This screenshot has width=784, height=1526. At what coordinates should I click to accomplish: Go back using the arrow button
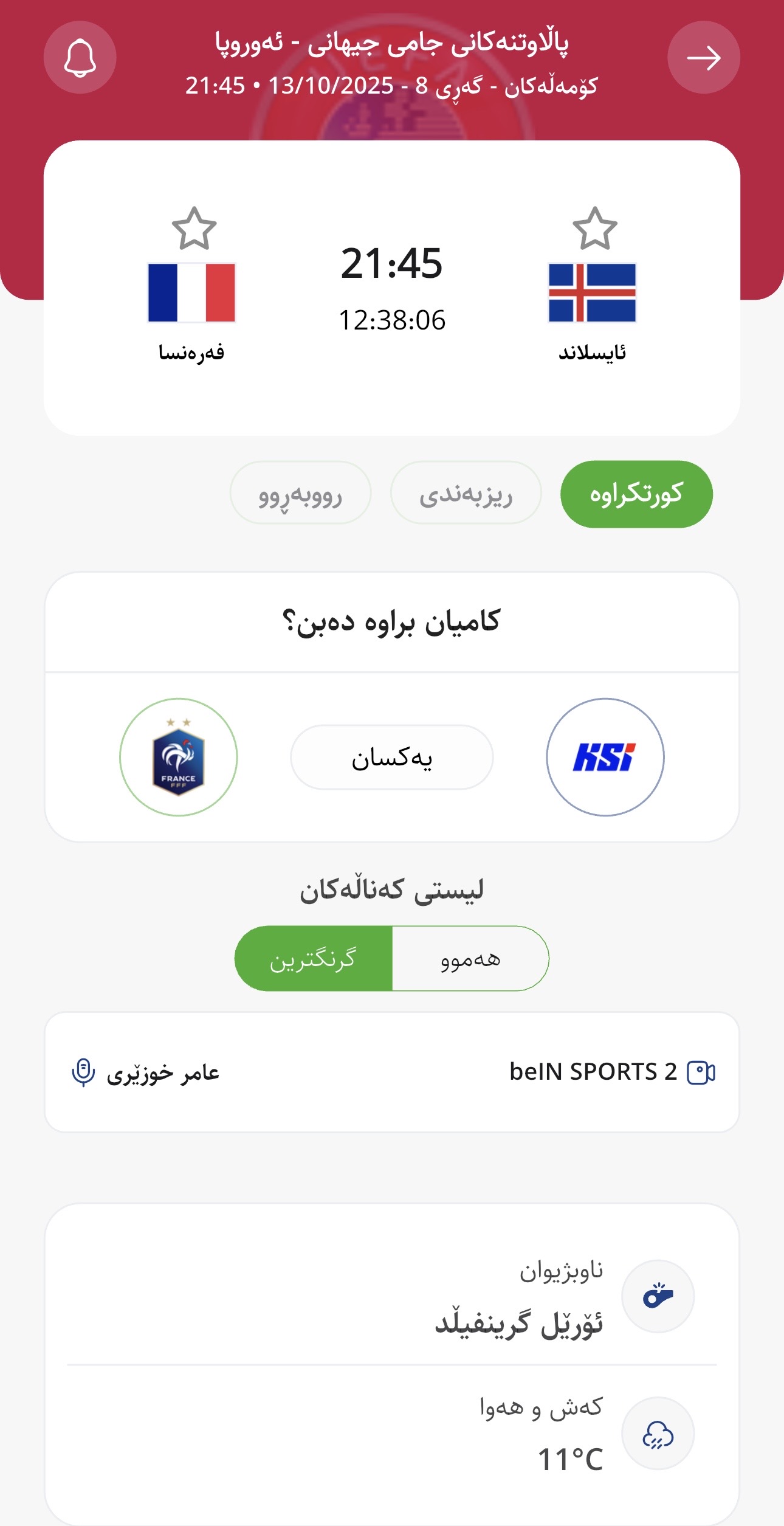(703, 58)
